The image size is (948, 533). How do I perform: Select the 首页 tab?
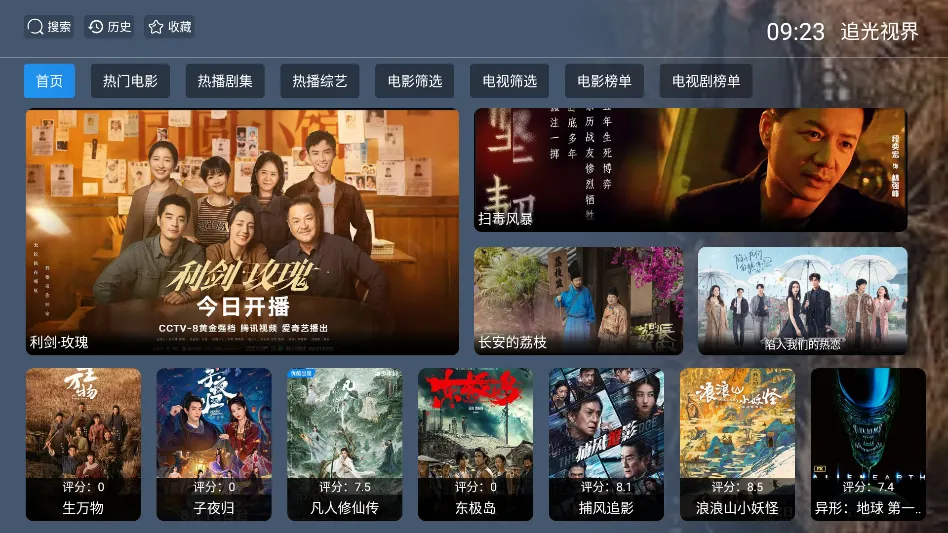[x=49, y=81]
